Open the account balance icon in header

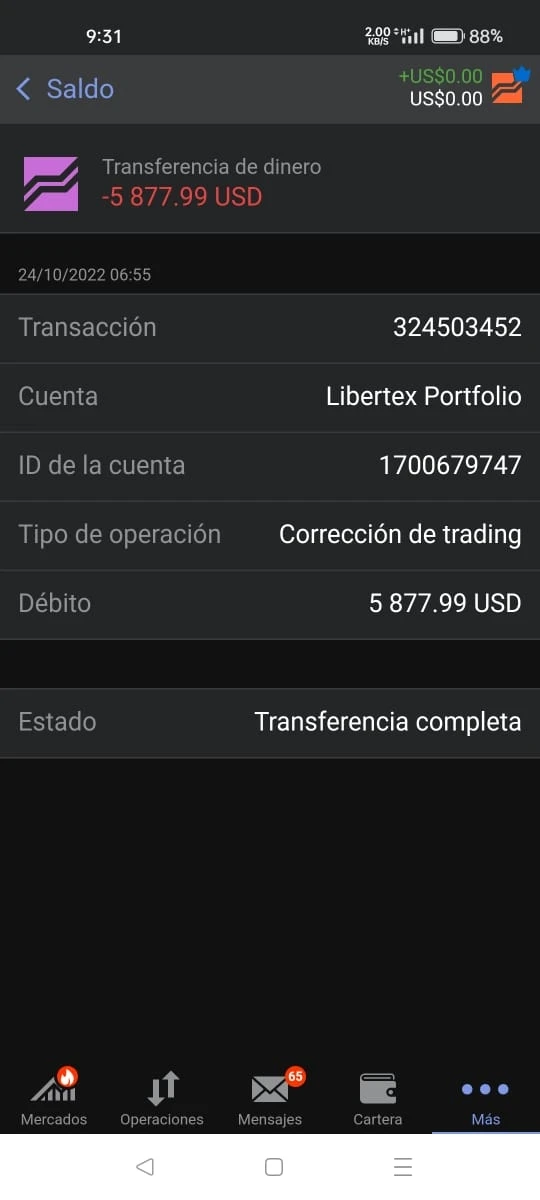pyautogui.click(x=510, y=86)
